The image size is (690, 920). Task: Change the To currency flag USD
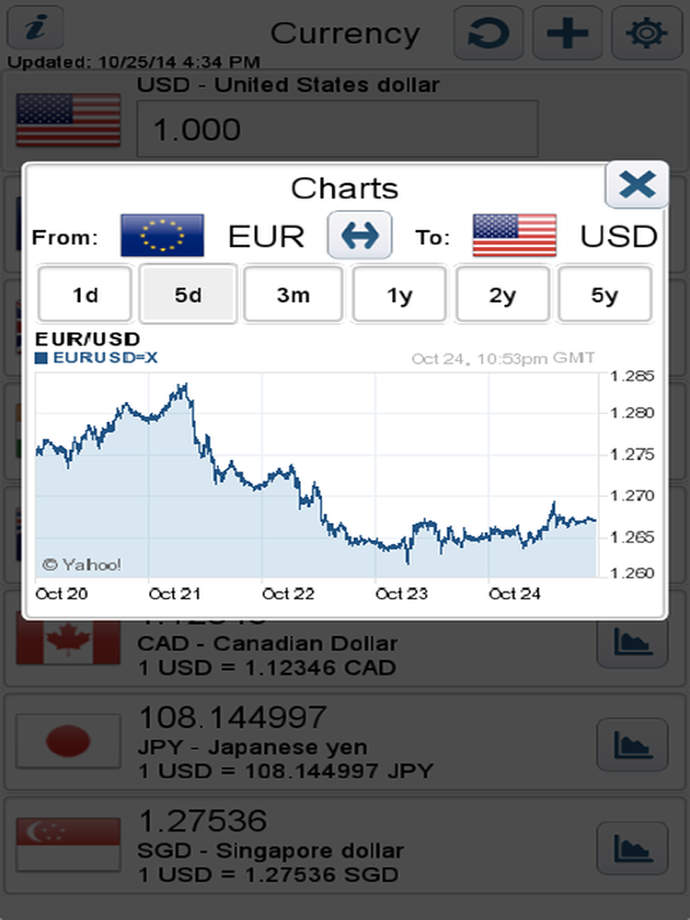[514, 236]
